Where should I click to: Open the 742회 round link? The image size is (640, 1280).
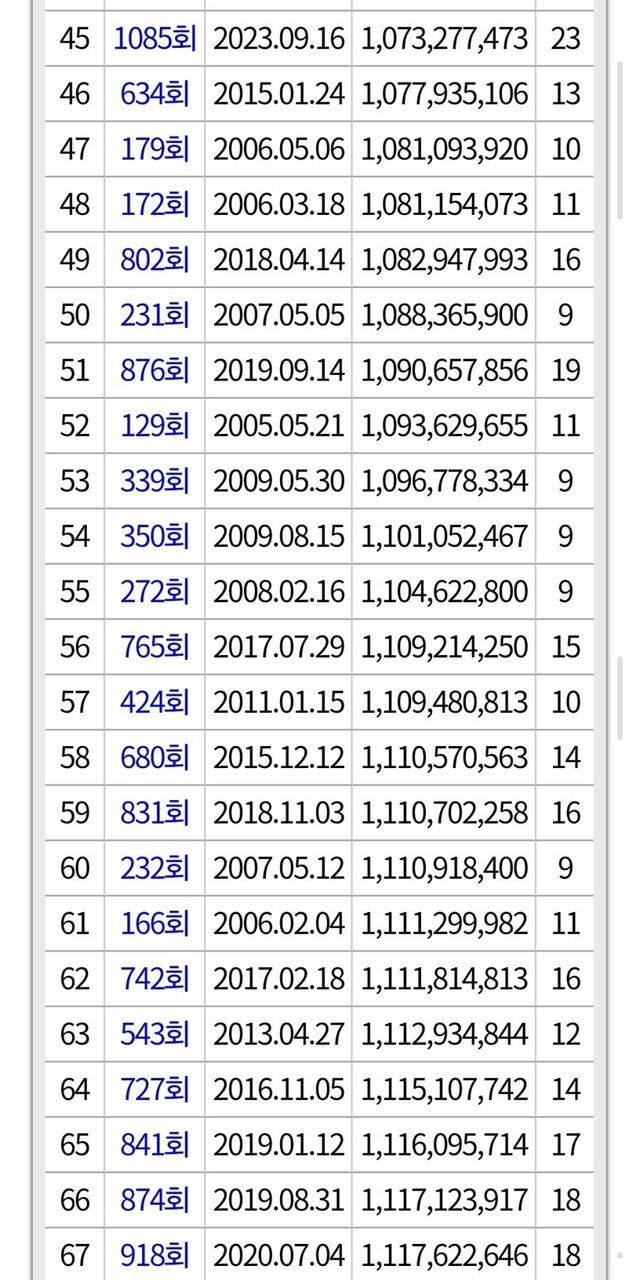click(x=155, y=978)
